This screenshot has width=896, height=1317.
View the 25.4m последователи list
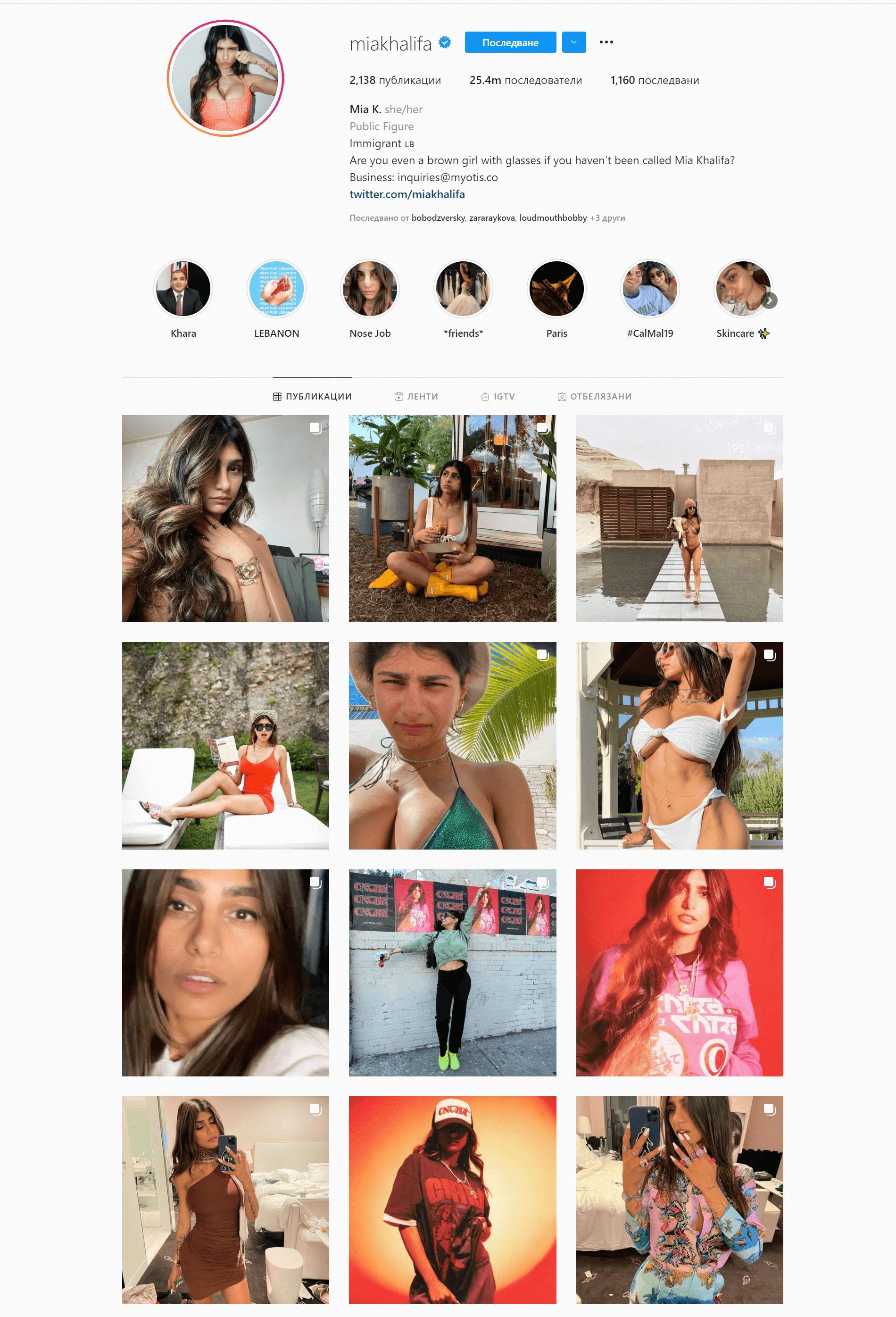tap(525, 81)
